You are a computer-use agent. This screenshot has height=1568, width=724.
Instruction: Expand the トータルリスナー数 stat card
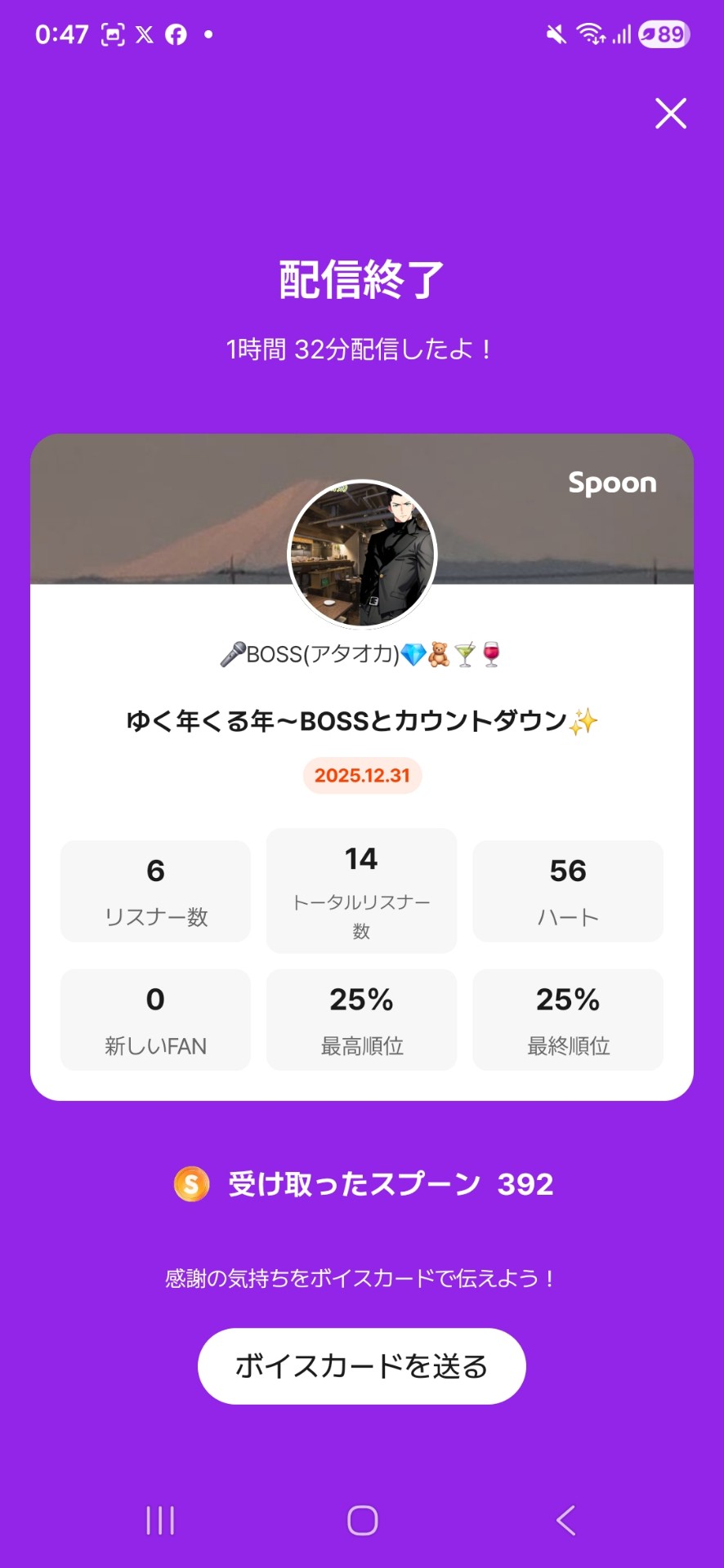(360, 890)
